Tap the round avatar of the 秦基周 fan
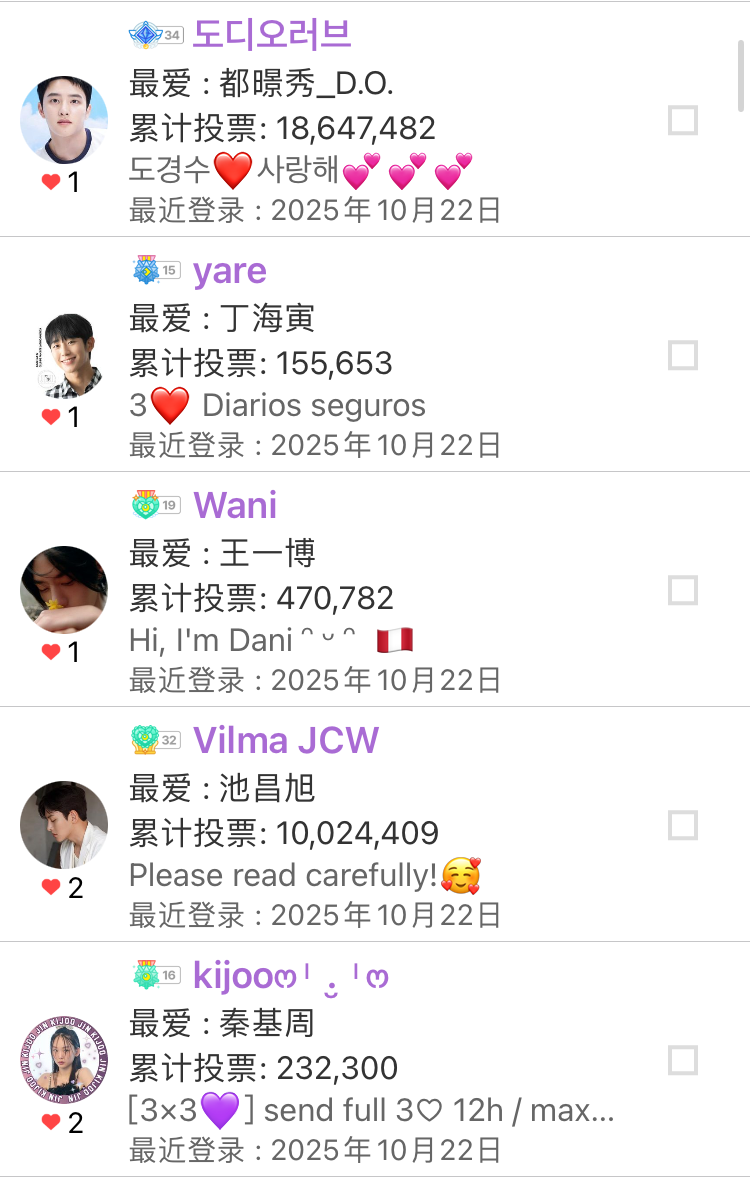This screenshot has height=1185, width=750. tap(64, 1060)
